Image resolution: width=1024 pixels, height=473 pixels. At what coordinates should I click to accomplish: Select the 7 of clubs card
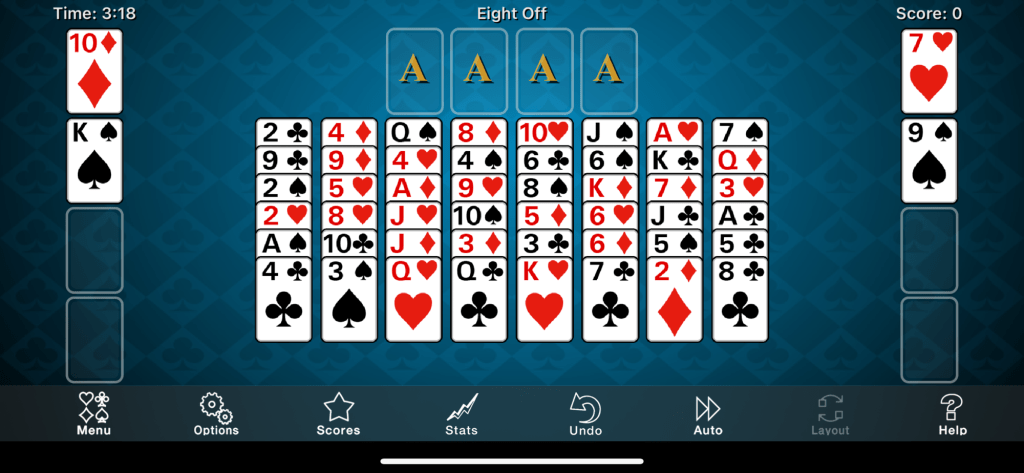click(610, 300)
